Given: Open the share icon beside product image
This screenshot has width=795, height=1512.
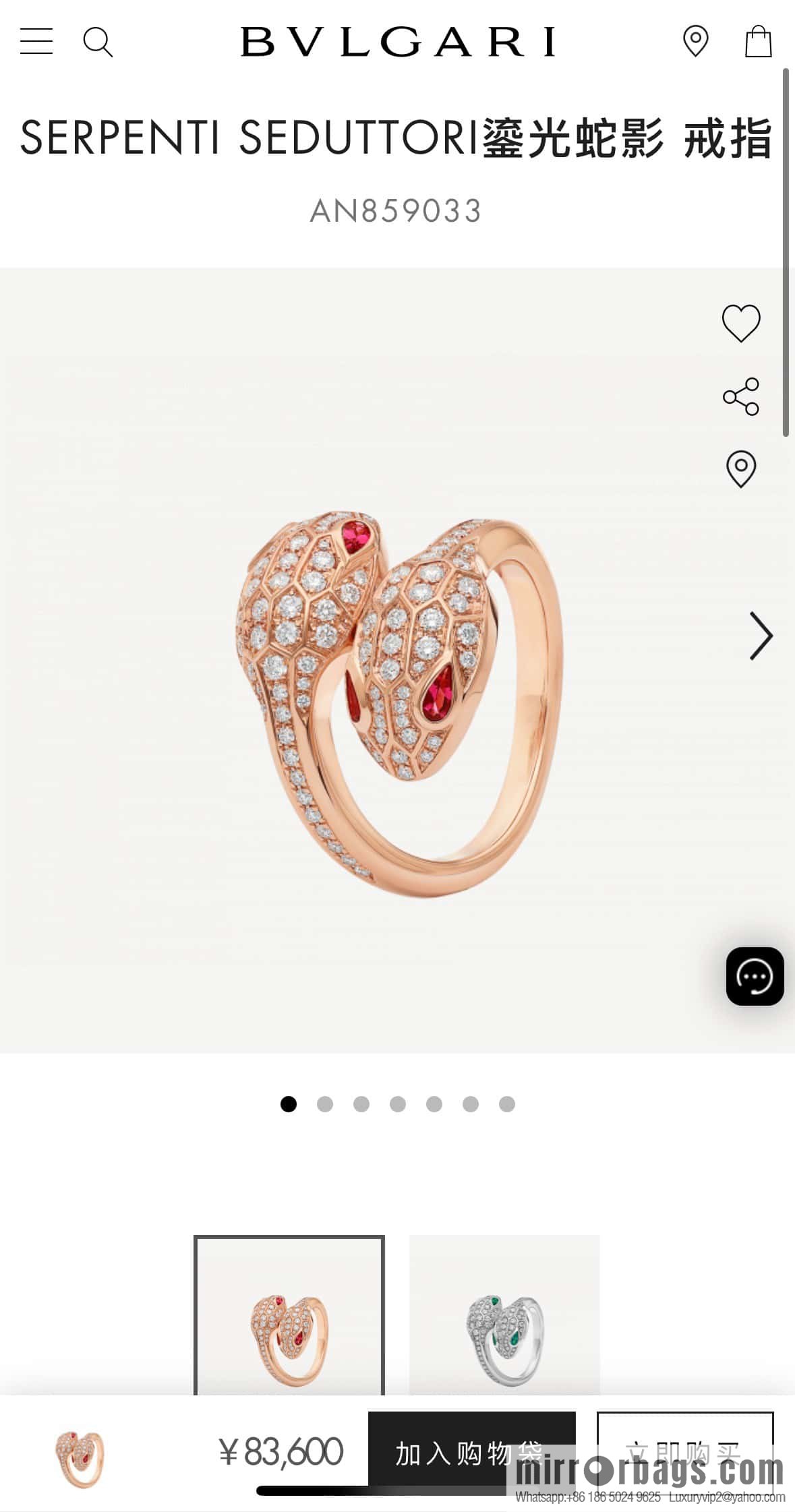Looking at the screenshot, I should (740, 397).
